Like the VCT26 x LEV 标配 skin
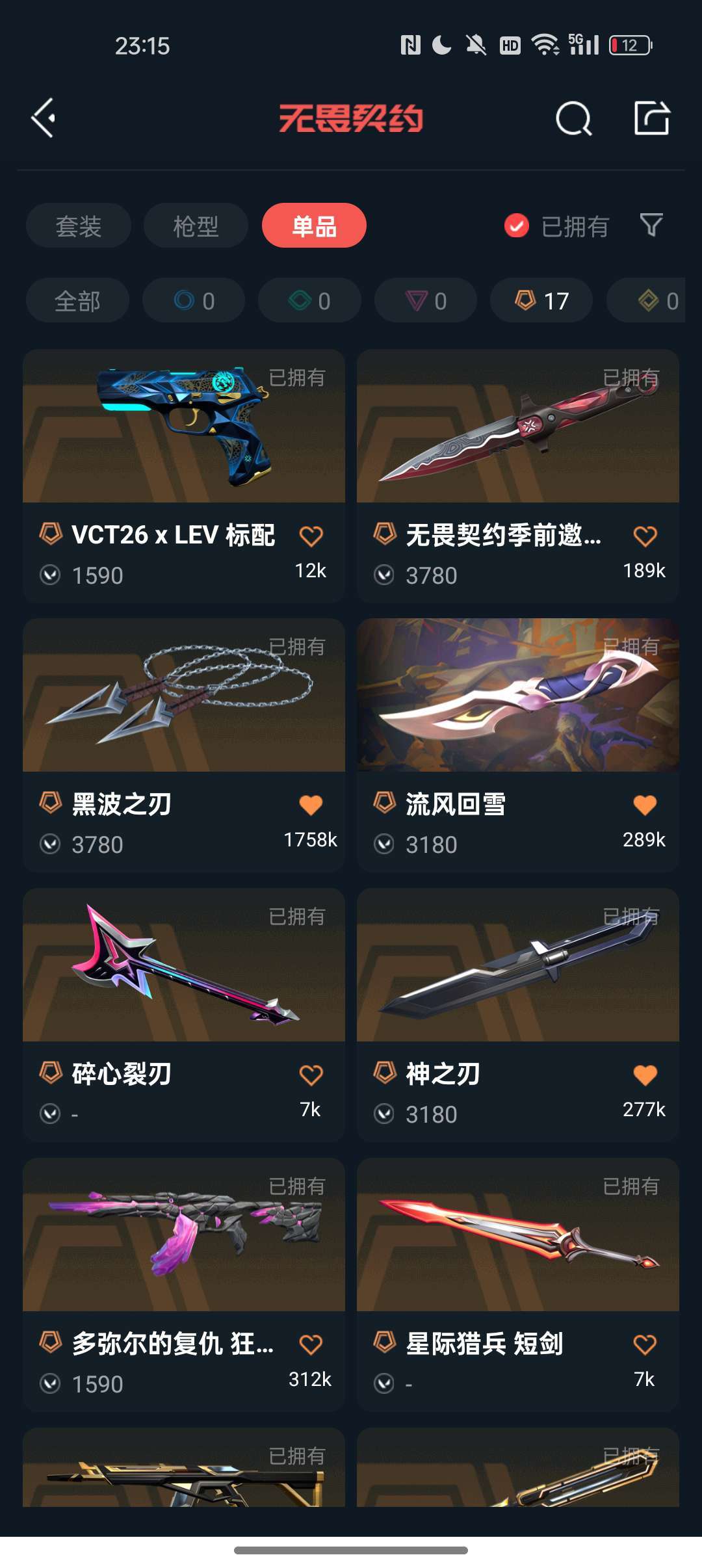The height and width of the screenshot is (1568, 702). pyautogui.click(x=311, y=536)
